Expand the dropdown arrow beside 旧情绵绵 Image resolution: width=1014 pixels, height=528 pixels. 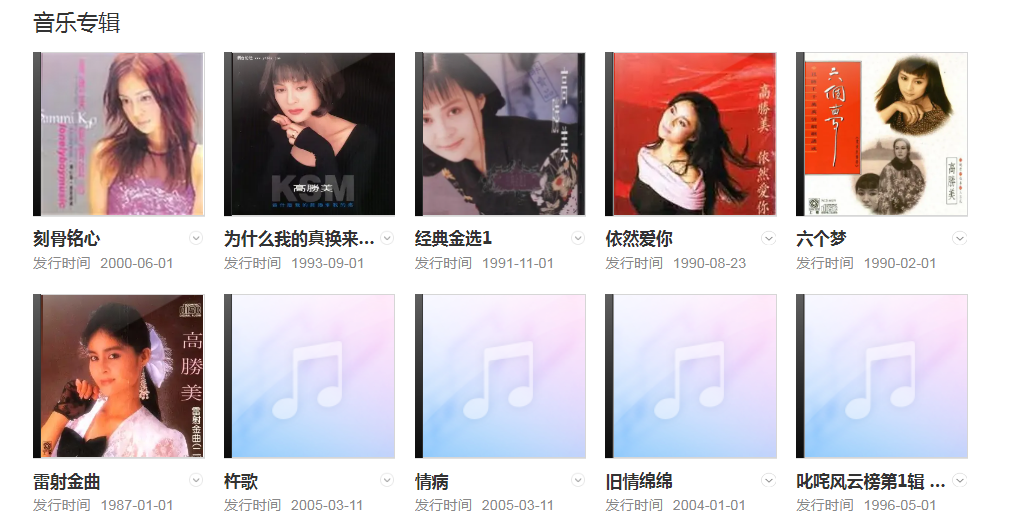point(768,480)
